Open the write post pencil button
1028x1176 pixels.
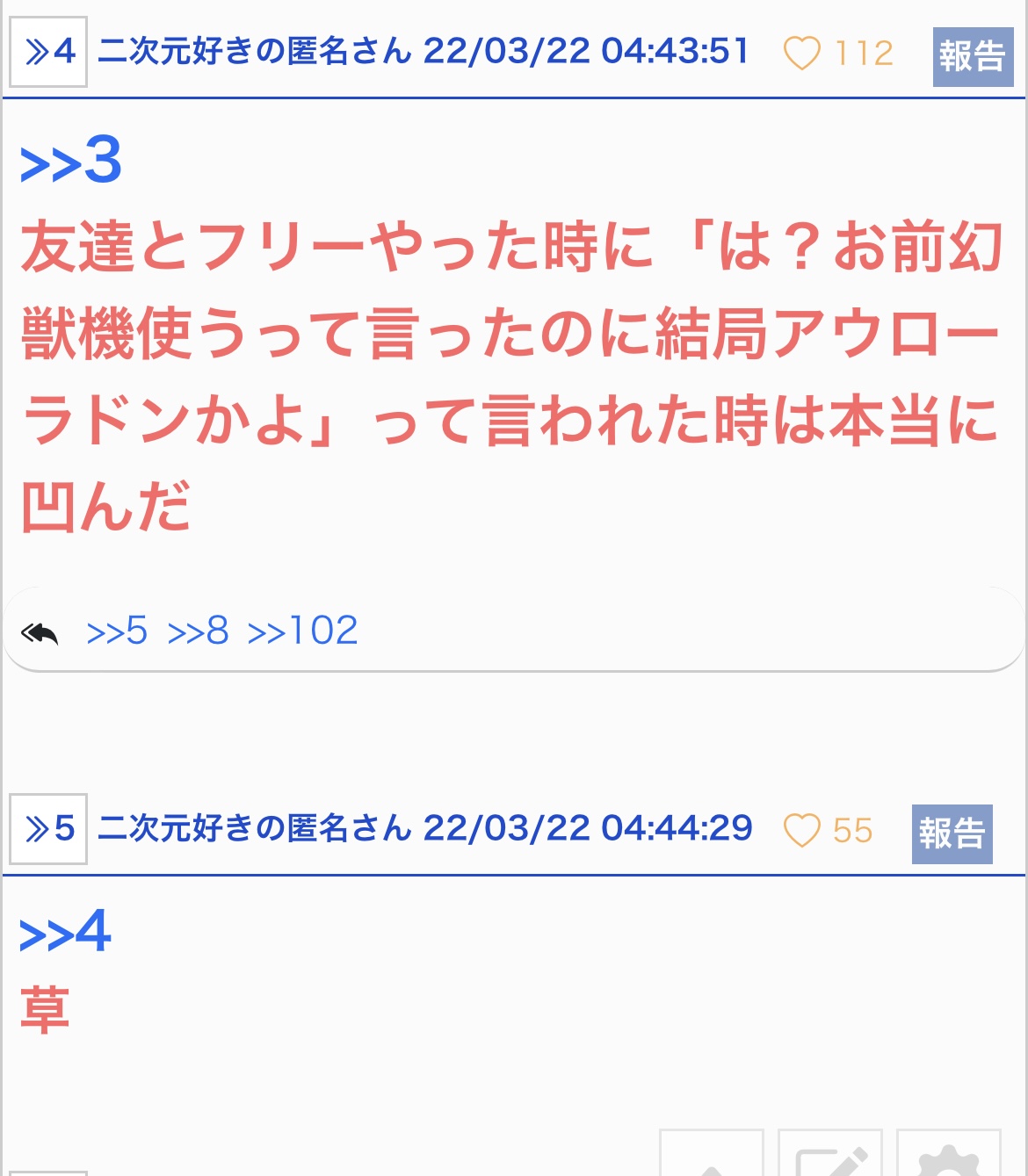[x=829, y=1152]
